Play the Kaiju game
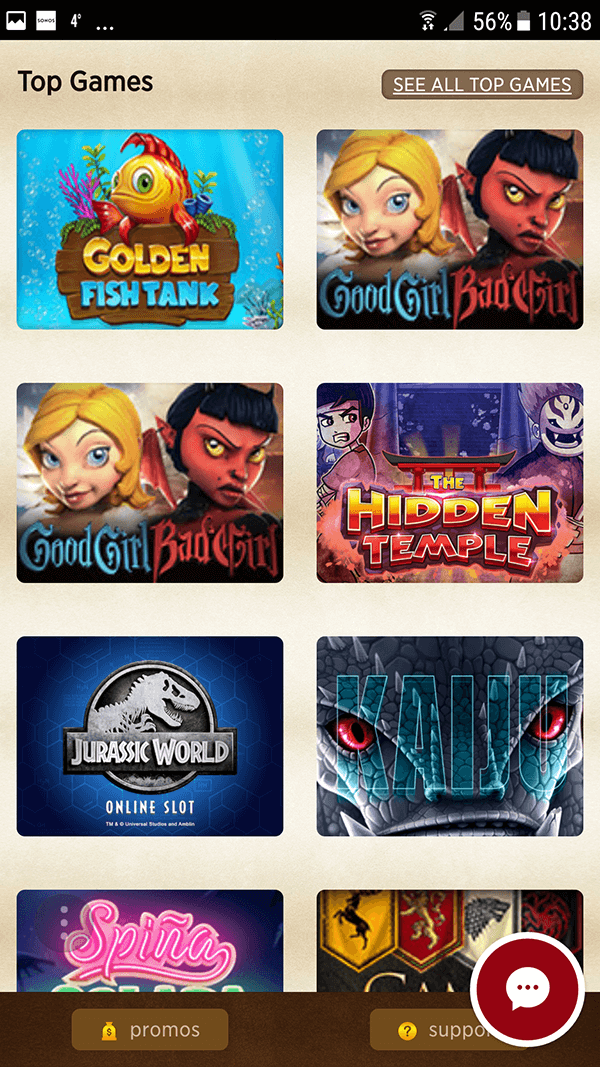Image resolution: width=600 pixels, height=1067 pixels. pos(450,736)
